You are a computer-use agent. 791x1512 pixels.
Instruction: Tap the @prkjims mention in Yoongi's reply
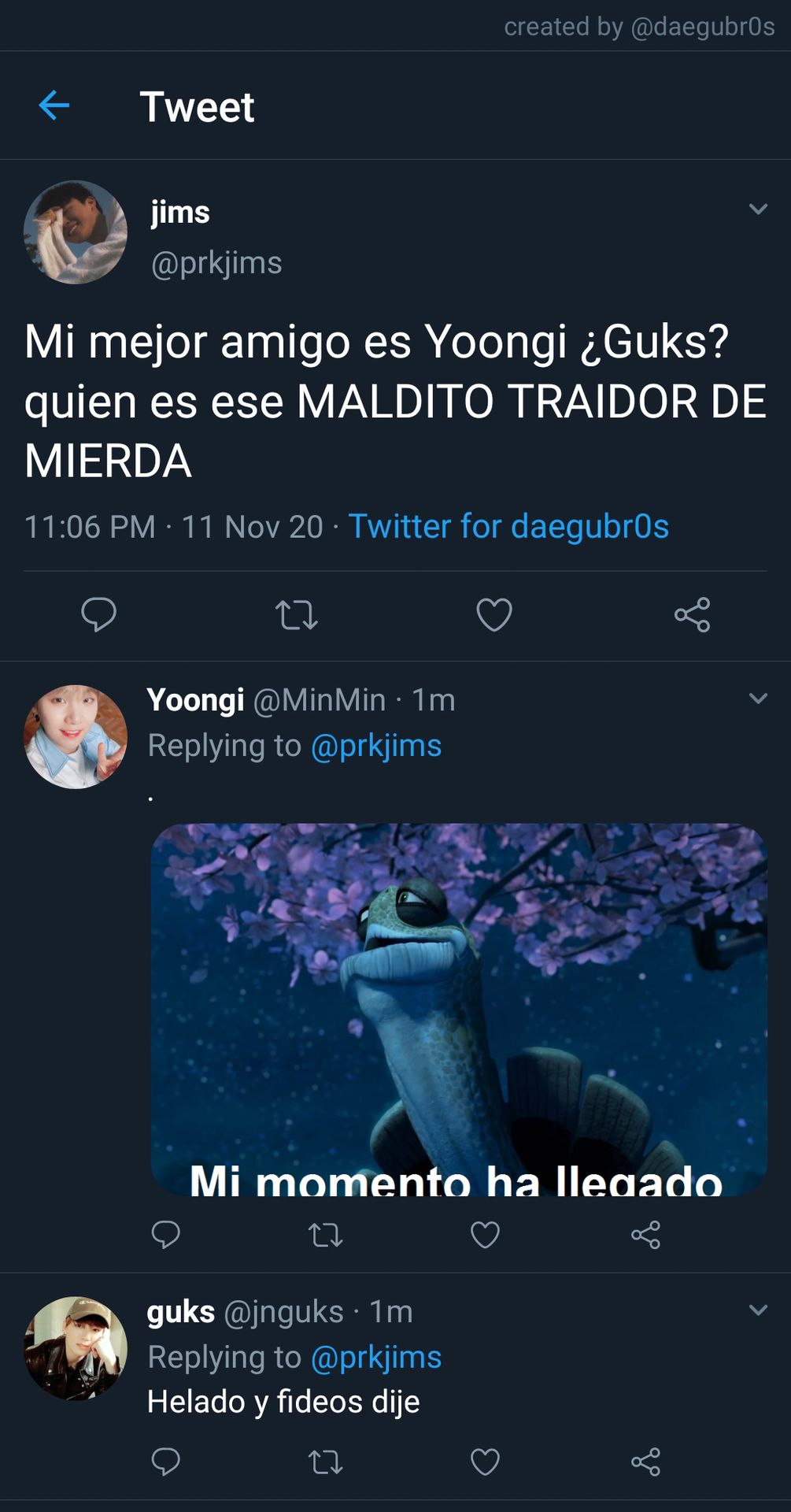[x=376, y=745]
